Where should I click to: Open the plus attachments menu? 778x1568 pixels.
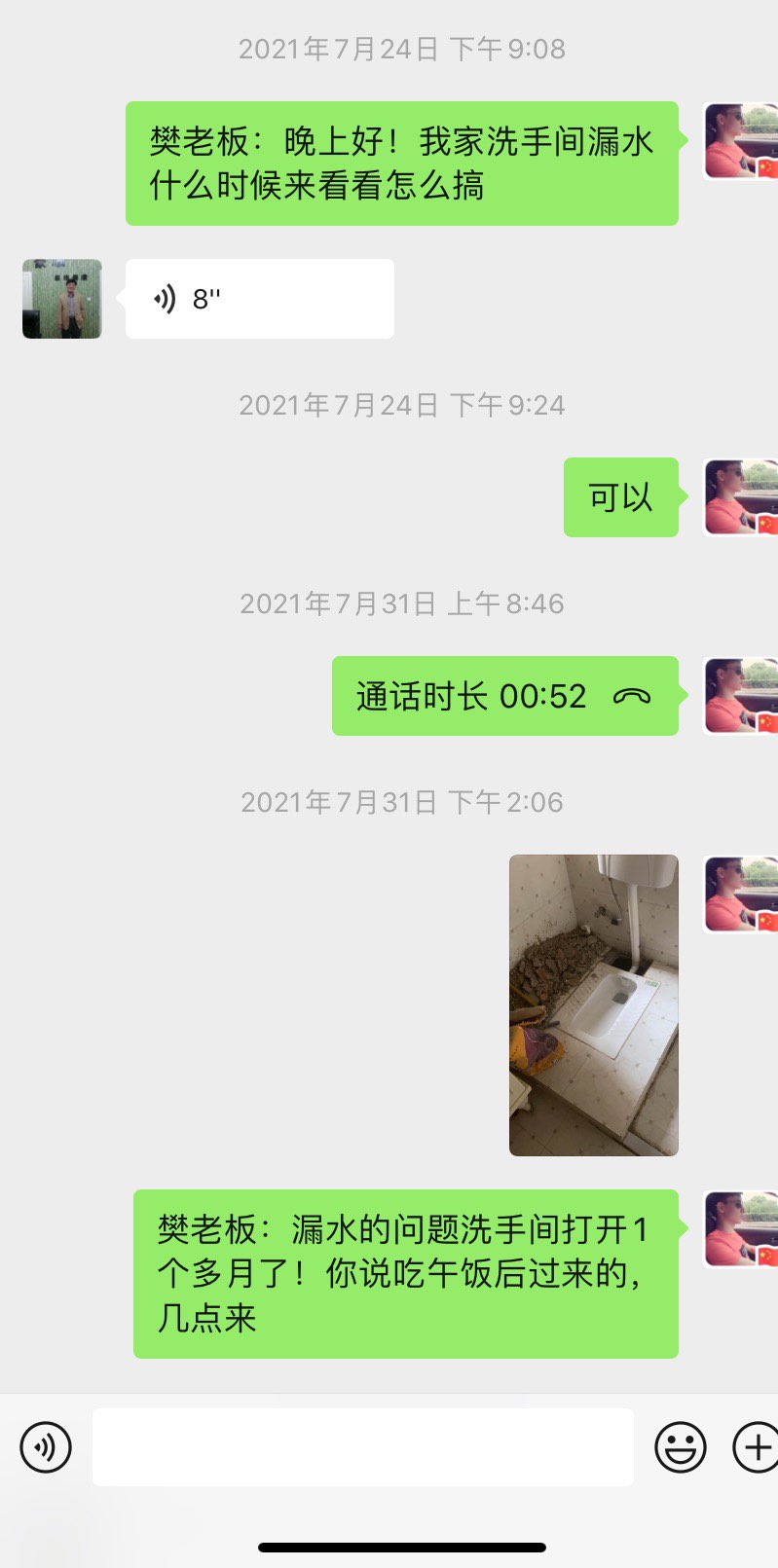coord(756,1447)
